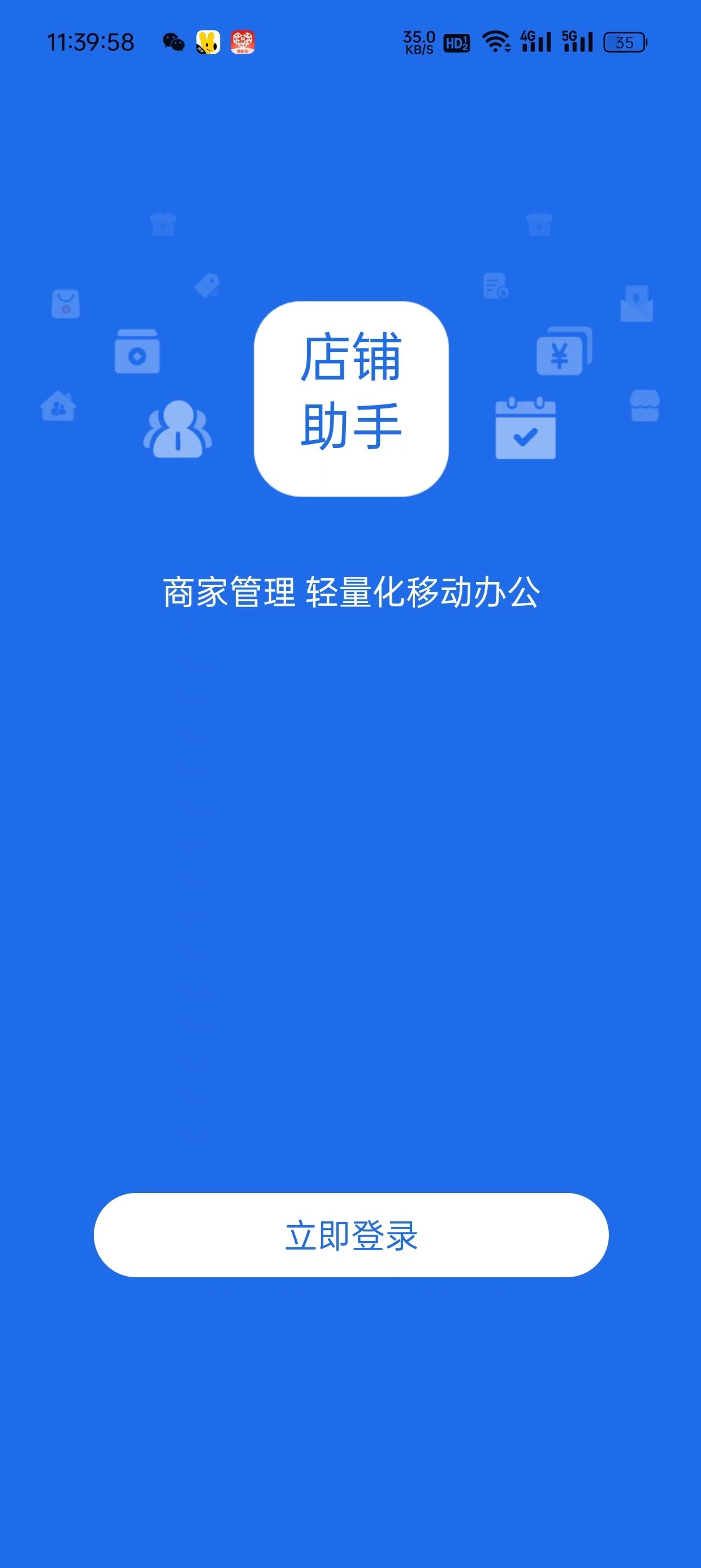The height and width of the screenshot is (1568, 701).
Task: Tap the 立即登录 login button
Action: (x=351, y=1235)
